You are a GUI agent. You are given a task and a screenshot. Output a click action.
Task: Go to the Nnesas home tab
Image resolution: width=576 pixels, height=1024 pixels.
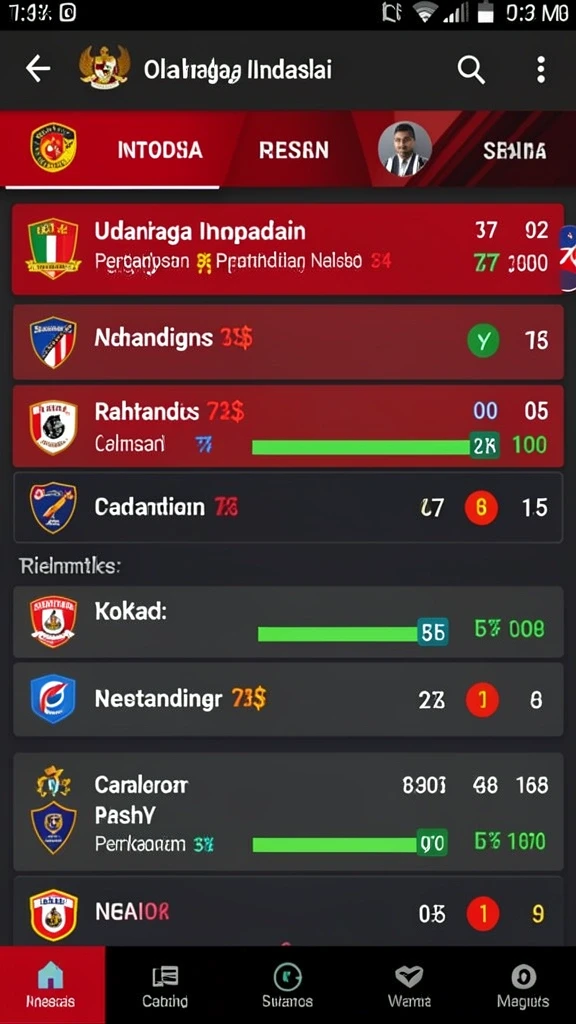(x=52, y=985)
